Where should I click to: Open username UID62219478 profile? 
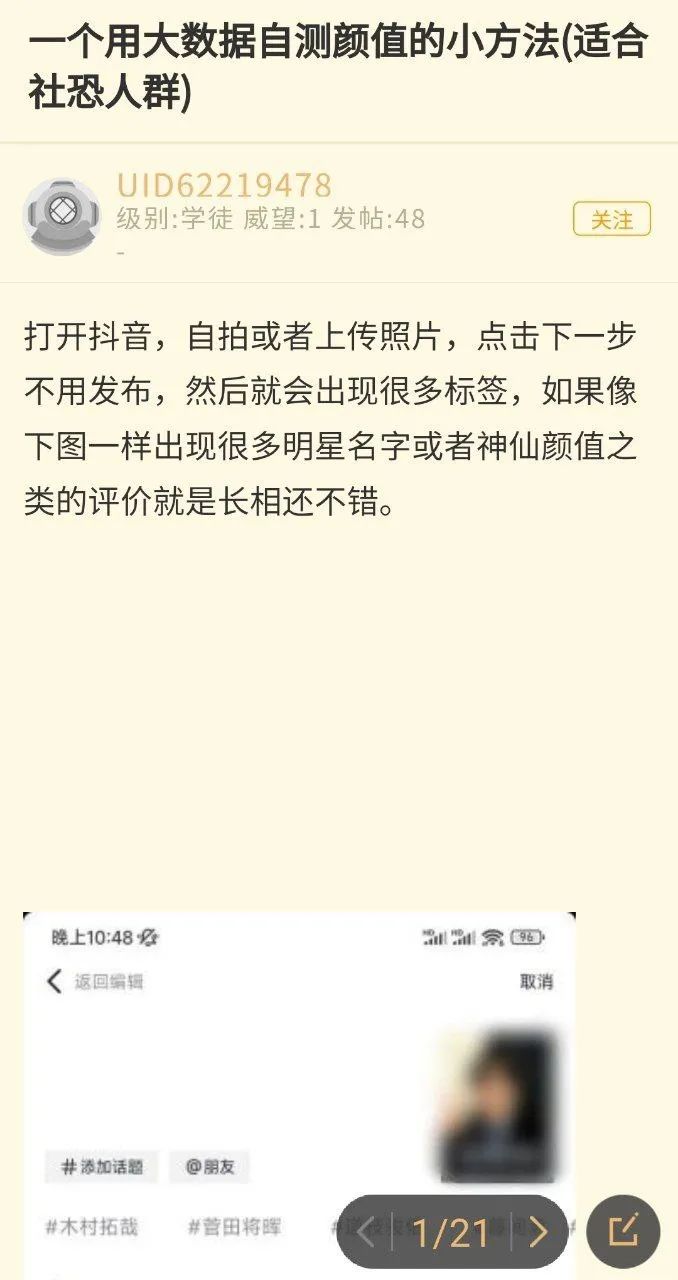coord(224,185)
